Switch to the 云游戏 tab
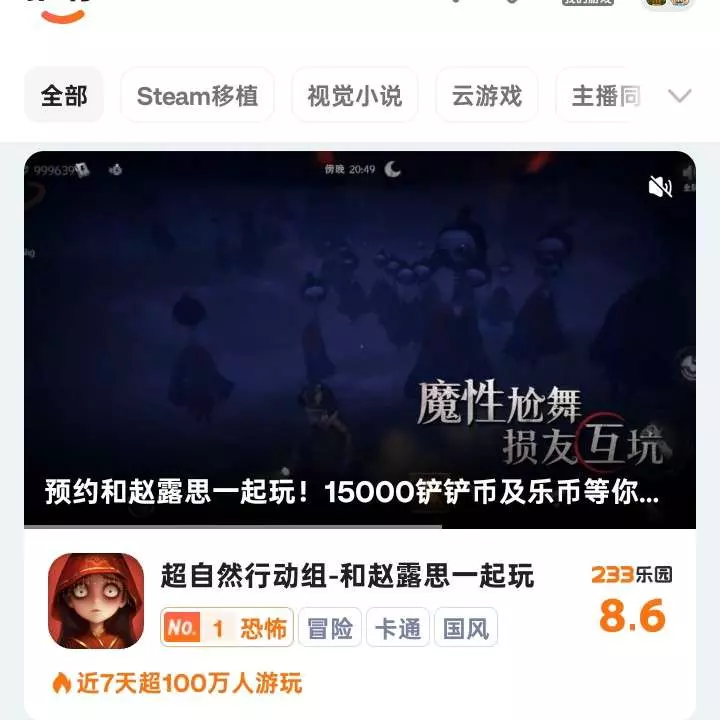 point(486,96)
